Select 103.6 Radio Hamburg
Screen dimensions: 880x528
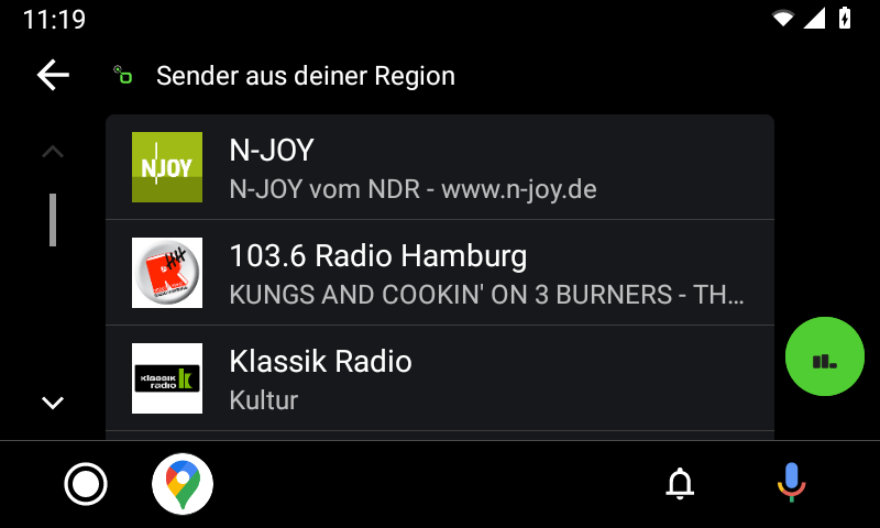coord(440,273)
